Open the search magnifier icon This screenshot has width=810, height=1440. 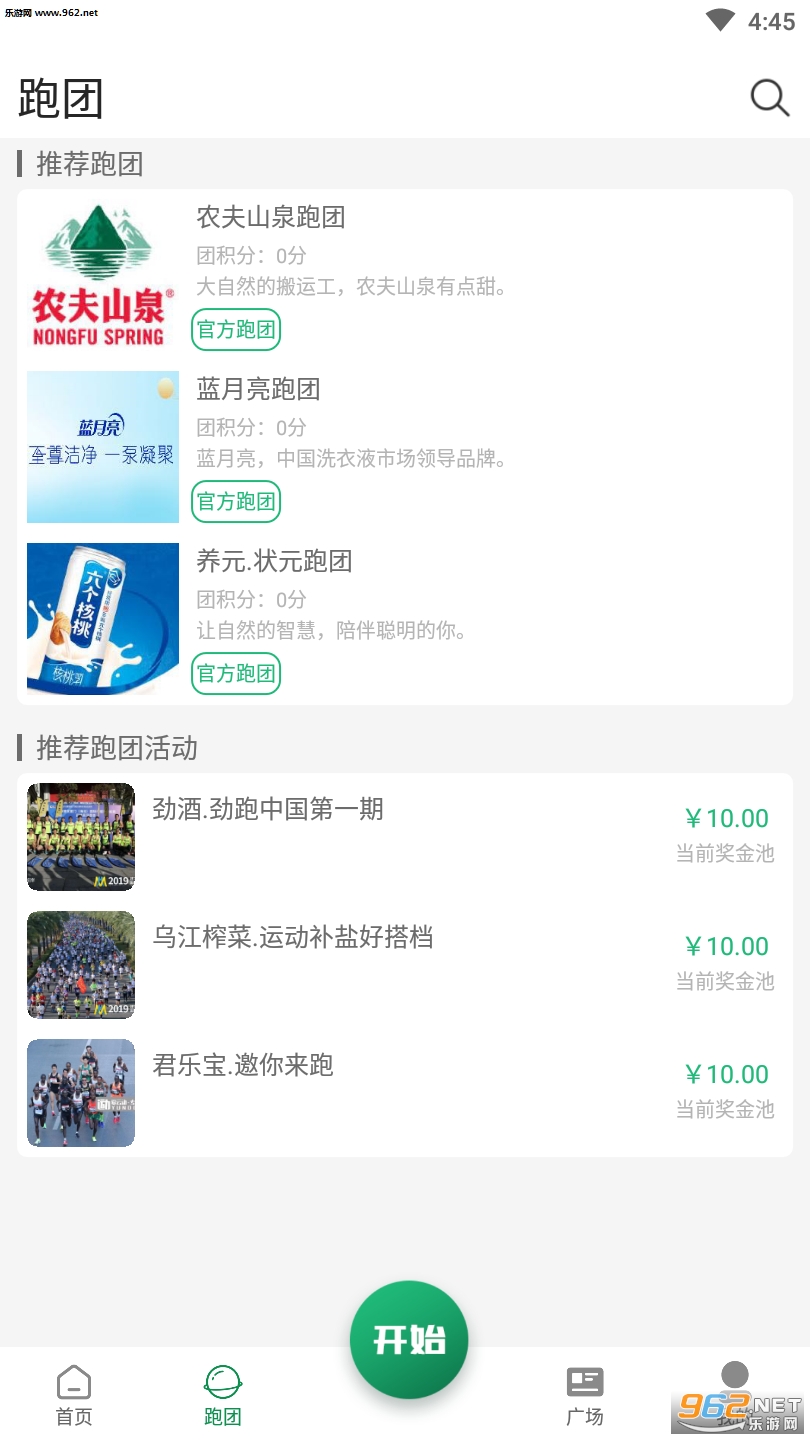tap(769, 97)
